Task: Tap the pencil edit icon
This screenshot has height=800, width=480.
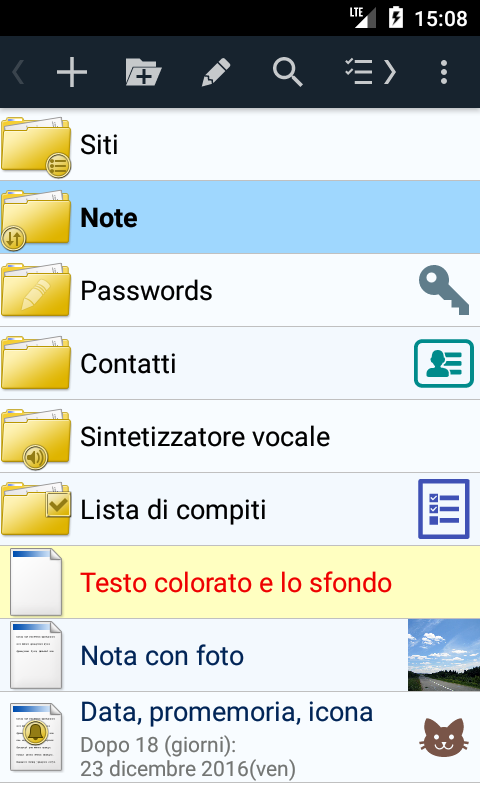Action: [x=216, y=72]
